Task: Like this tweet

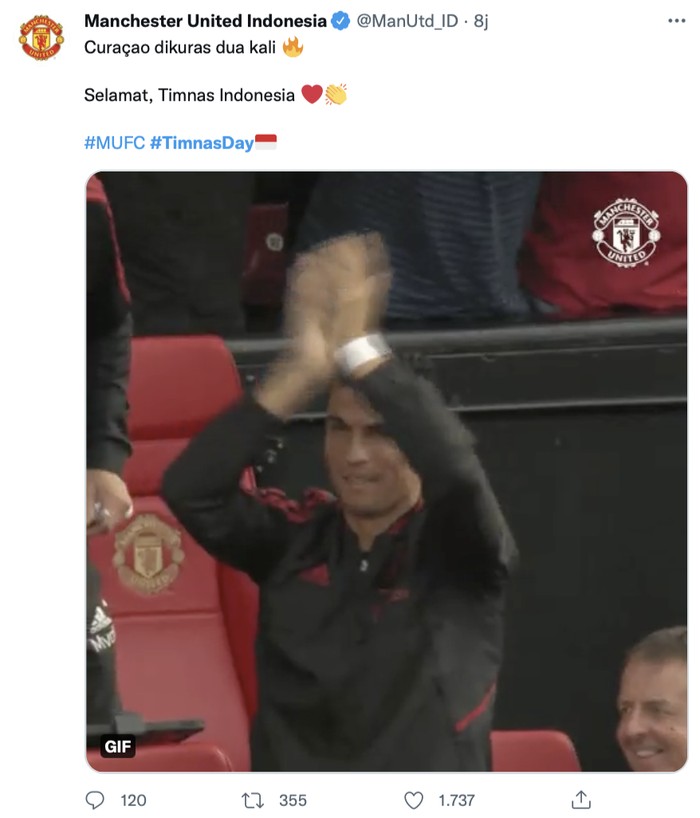Action: click(414, 800)
